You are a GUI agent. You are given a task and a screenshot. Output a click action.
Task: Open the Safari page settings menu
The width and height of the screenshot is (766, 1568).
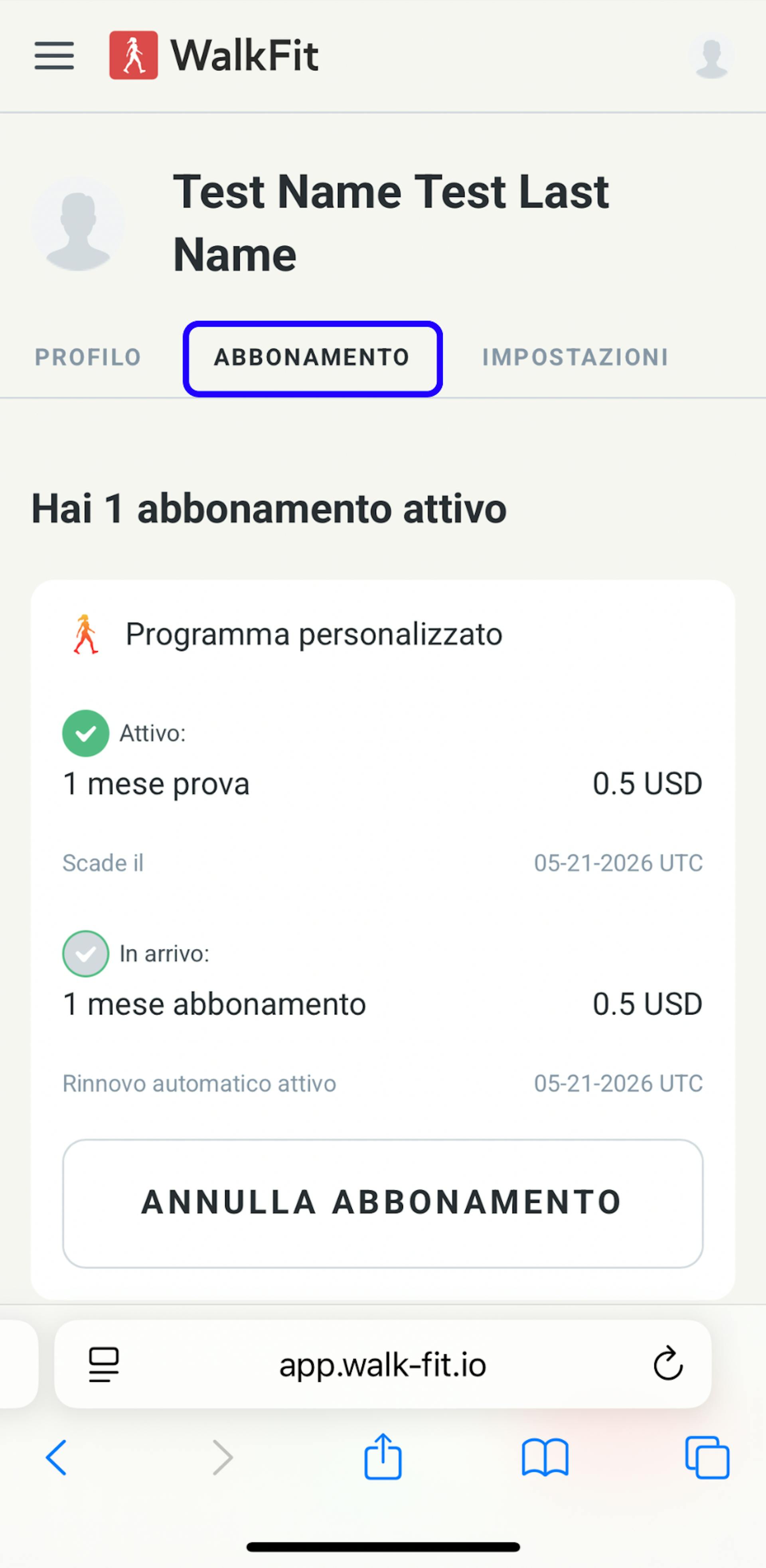tap(103, 1364)
